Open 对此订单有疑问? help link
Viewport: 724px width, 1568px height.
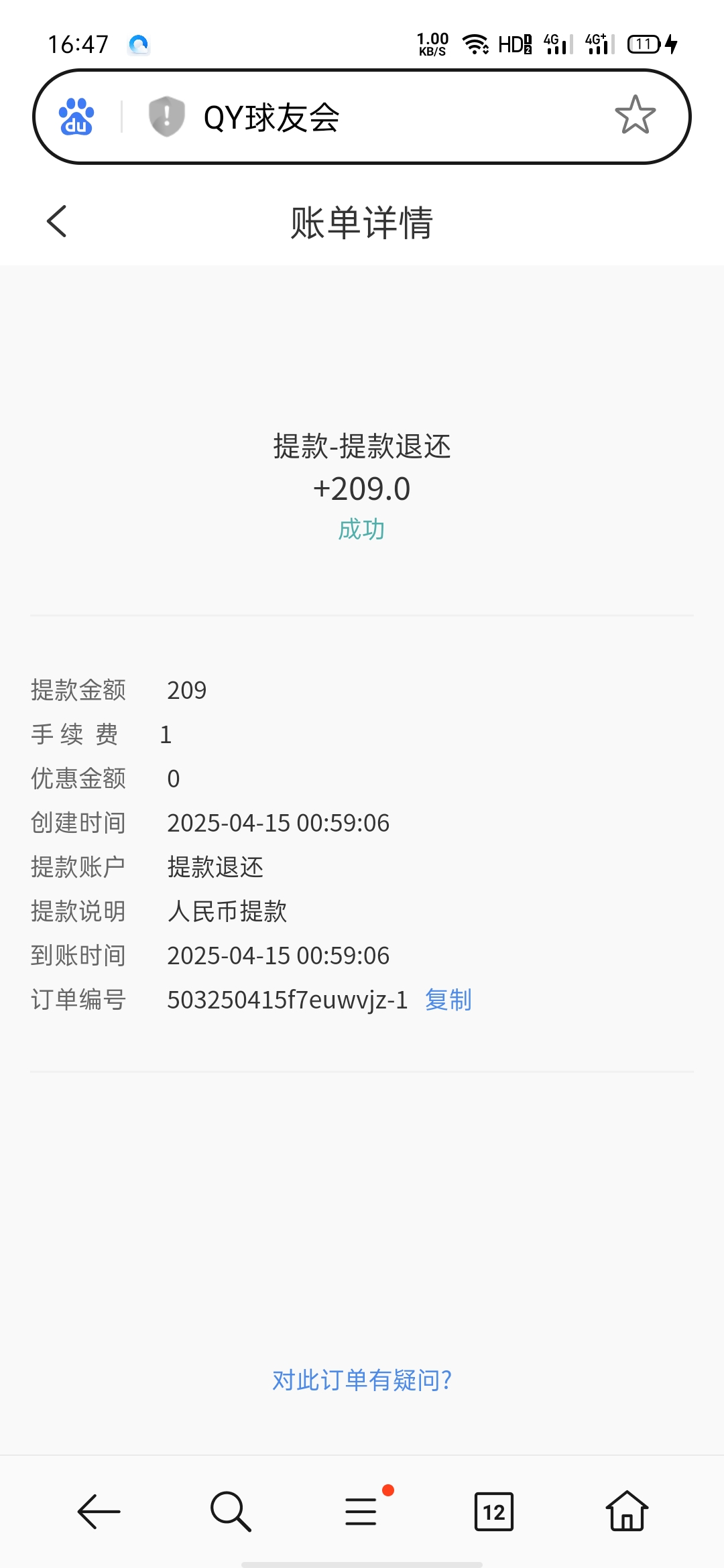pyautogui.click(x=362, y=1380)
